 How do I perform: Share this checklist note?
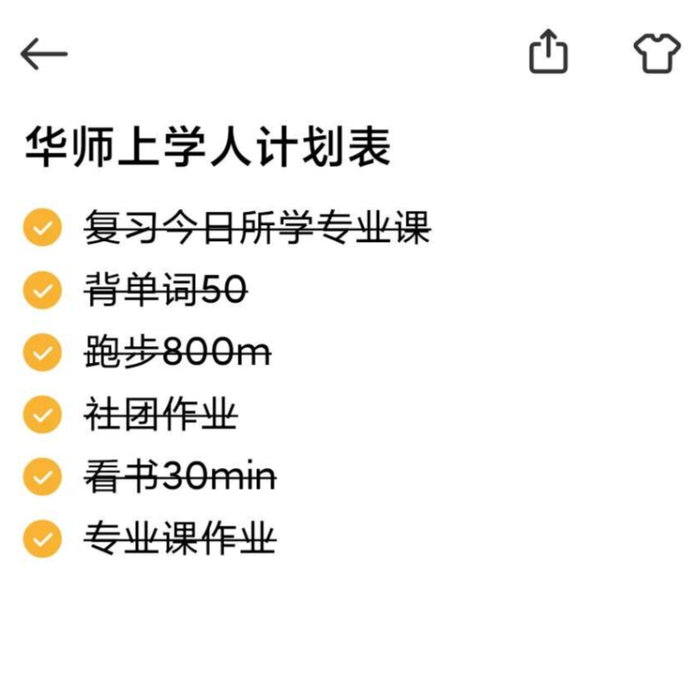548,52
